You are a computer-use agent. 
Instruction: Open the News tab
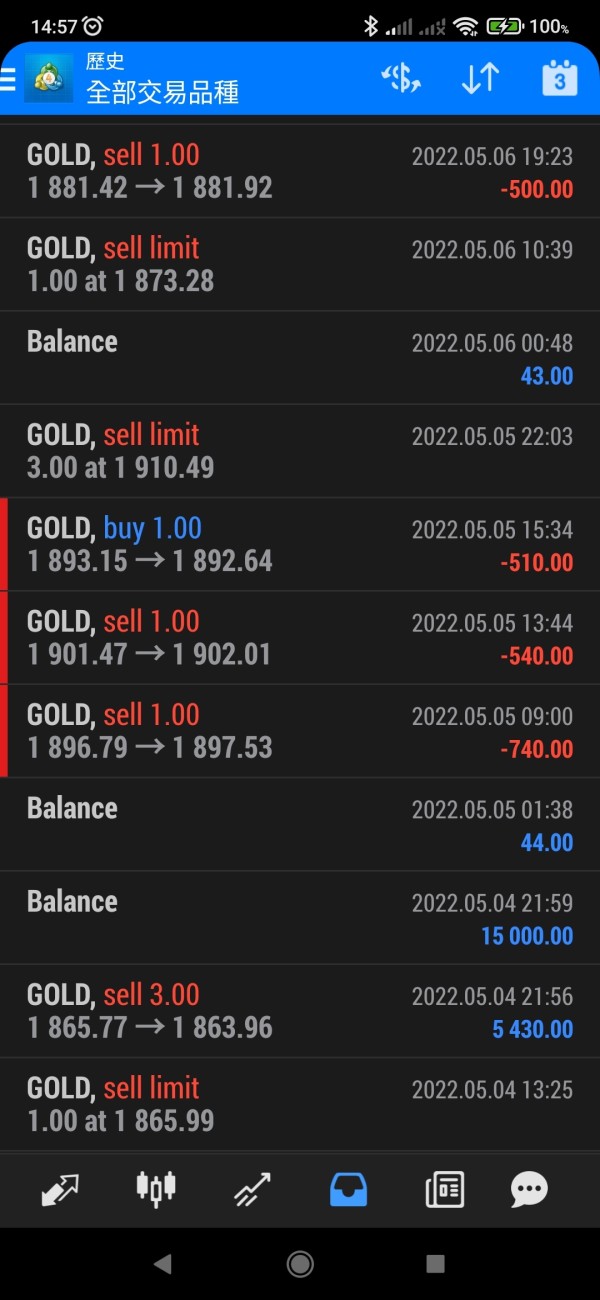(444, 1189)
